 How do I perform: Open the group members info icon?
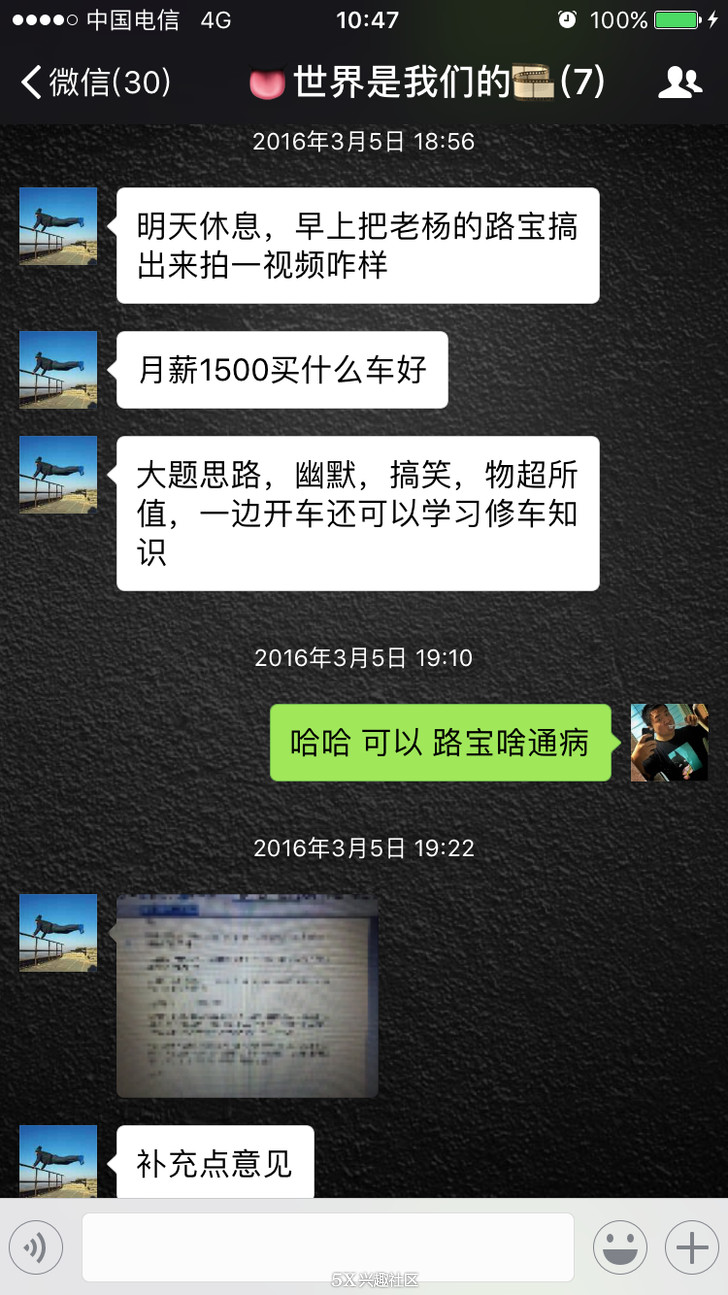click(x=680, y=83)
